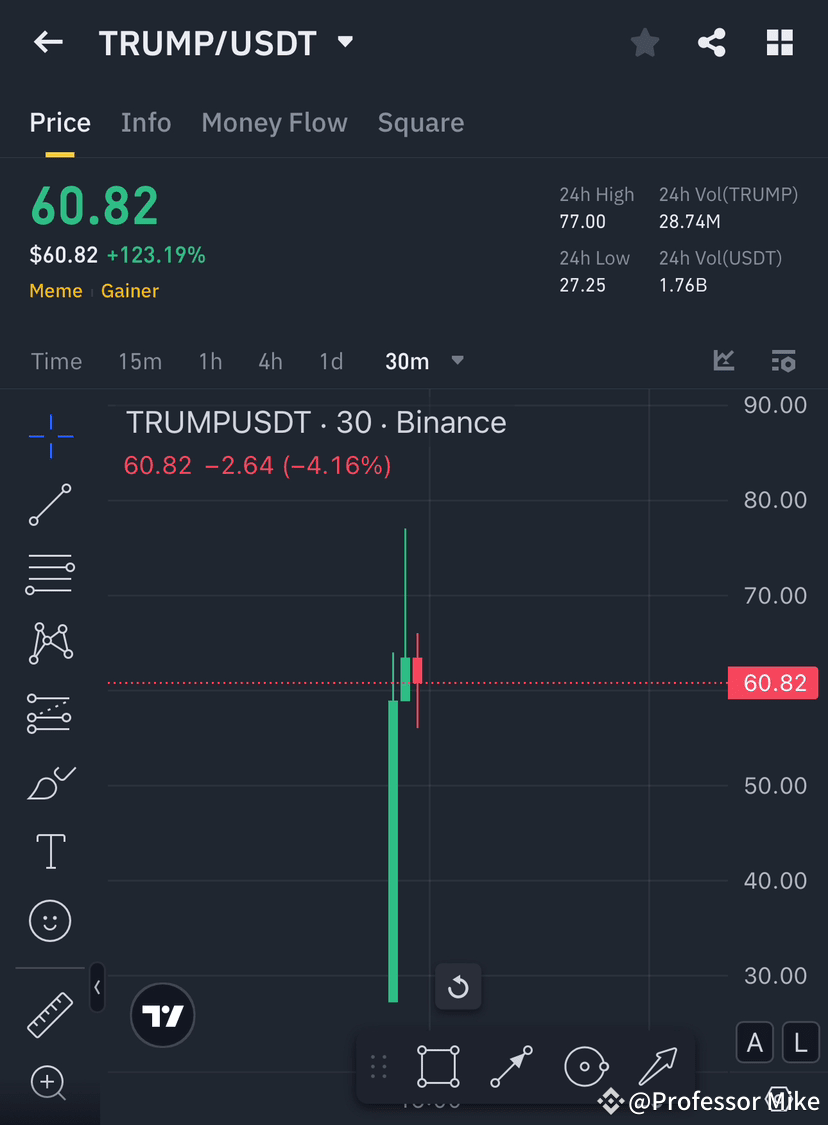Toggle TRUMP/USDT as favorite with the star
828x1125 pixels.
[x=644, y=42]
